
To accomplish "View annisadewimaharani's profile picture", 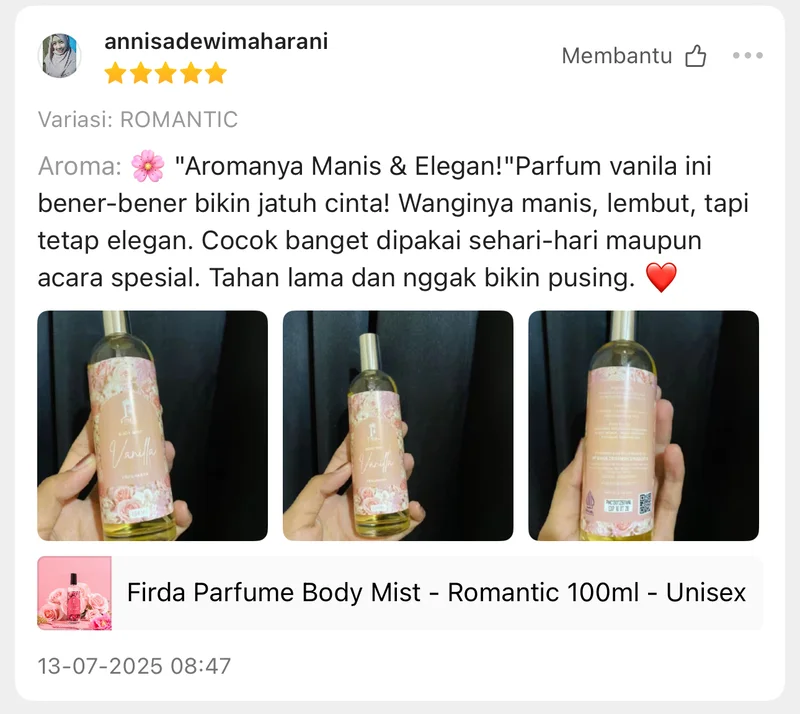I will 60,56.
